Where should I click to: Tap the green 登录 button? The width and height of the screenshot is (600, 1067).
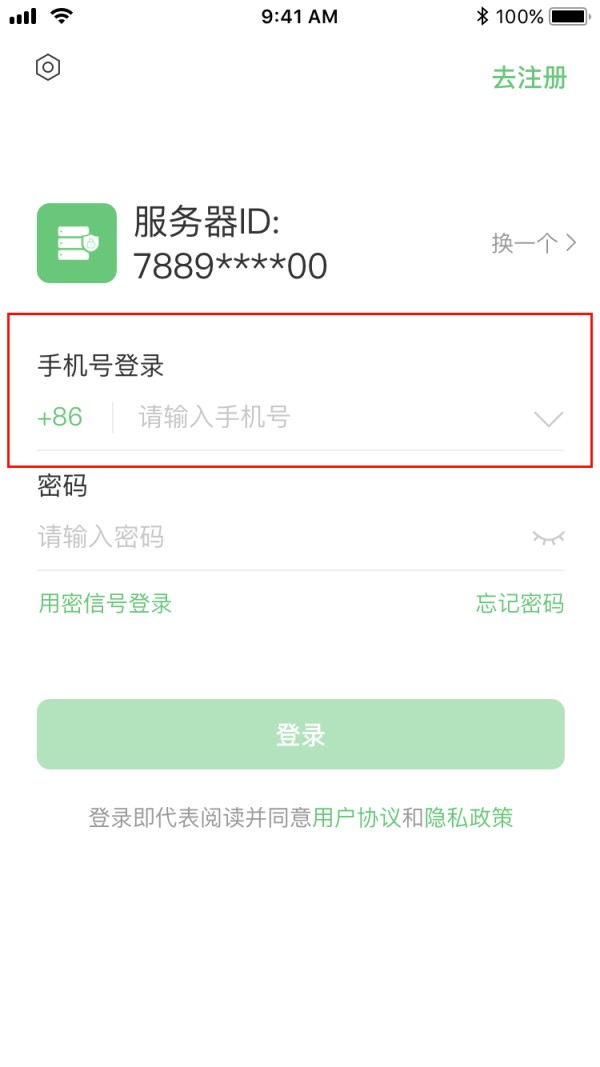301,734
